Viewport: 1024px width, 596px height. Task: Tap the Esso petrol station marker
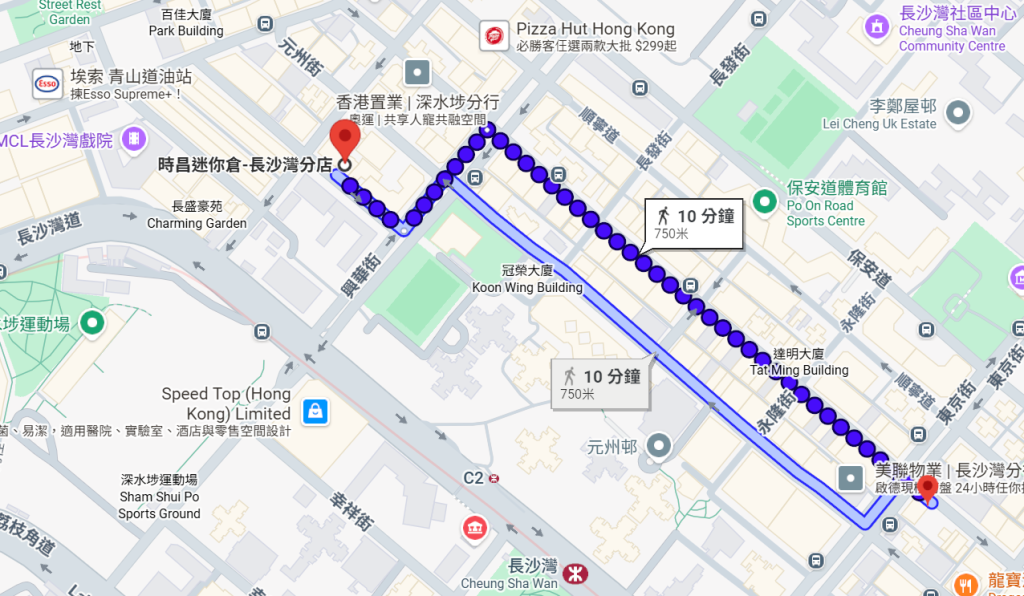coord(47,84)
